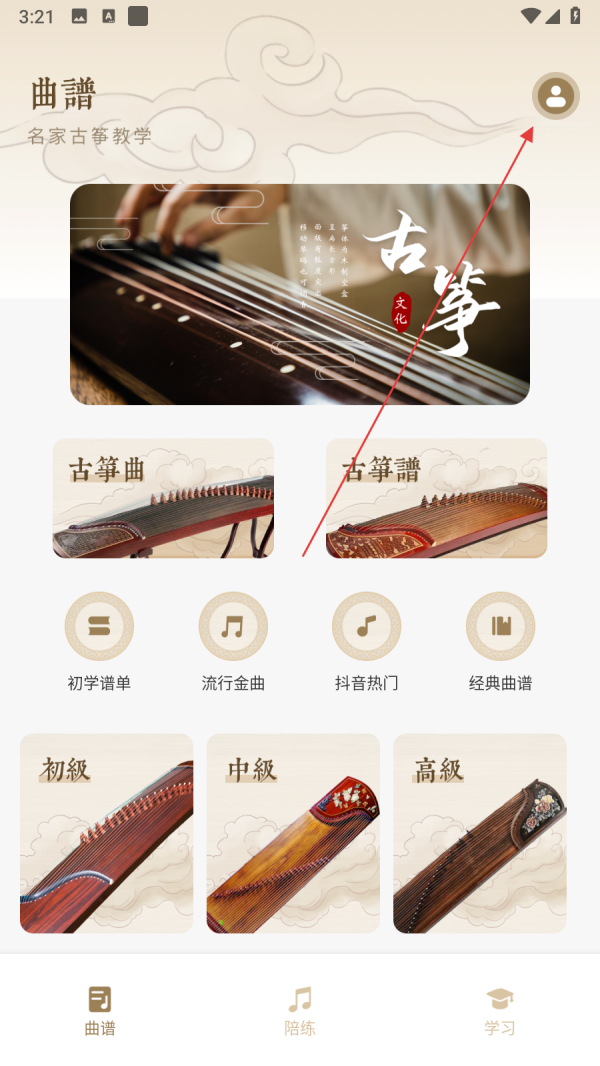The height and width of the screenshot is (1066, 600).
Task: Go to the 曲谱 tab
Action: (x=100, y=1010)
